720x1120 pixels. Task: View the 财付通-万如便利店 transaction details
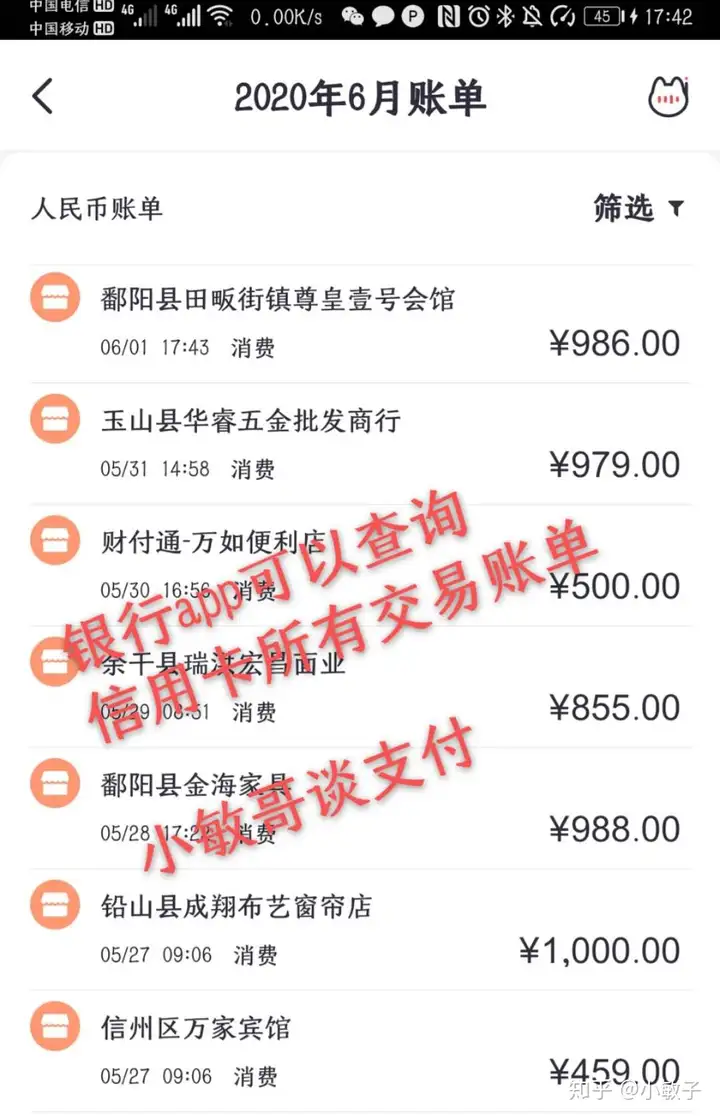click(x=360, y=565)
